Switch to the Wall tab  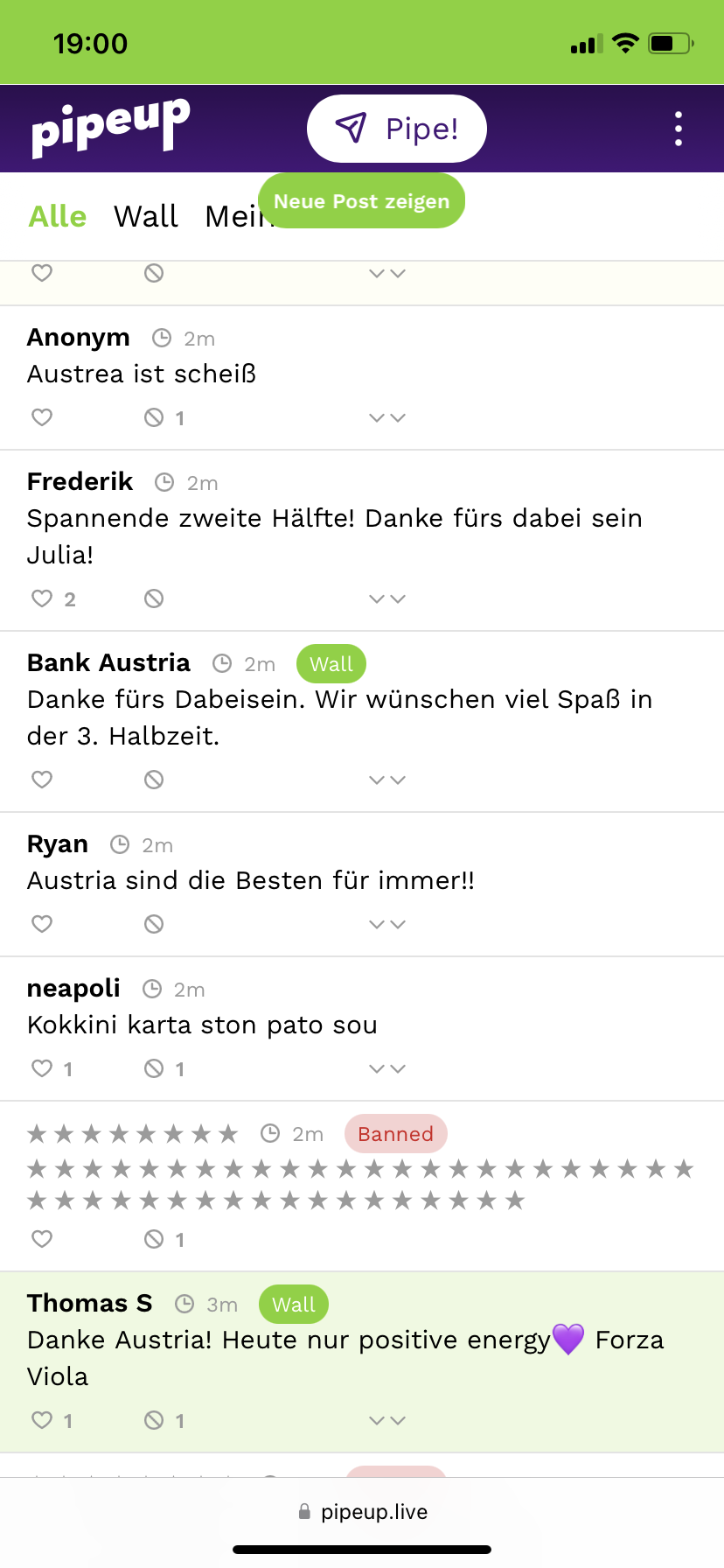pos(146,216)
